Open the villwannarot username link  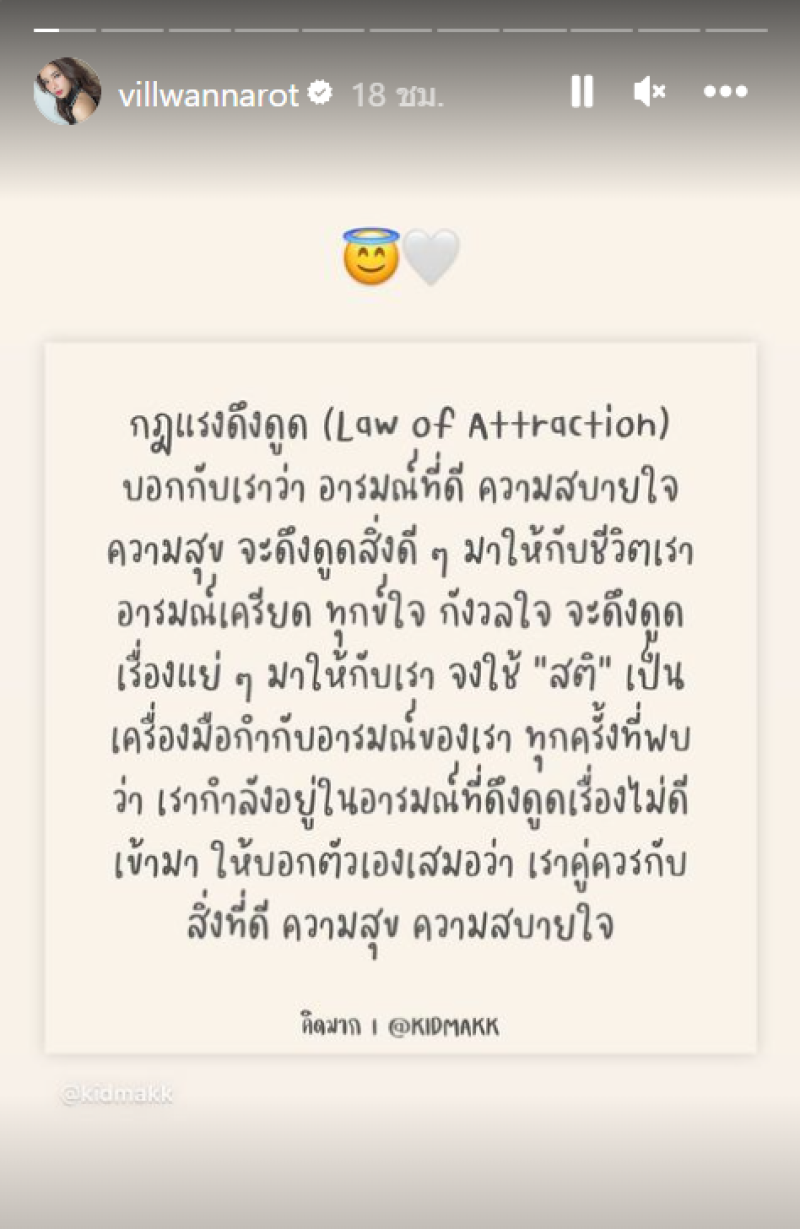(x=209, y=94)
